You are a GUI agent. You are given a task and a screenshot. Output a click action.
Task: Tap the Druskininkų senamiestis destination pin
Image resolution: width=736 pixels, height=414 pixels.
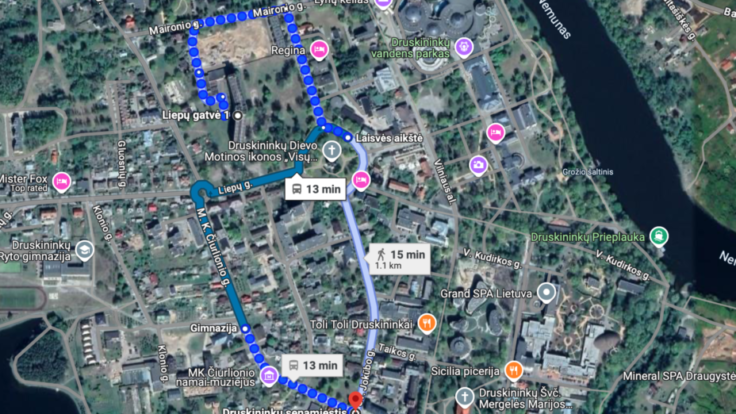(x=354, y=407)
